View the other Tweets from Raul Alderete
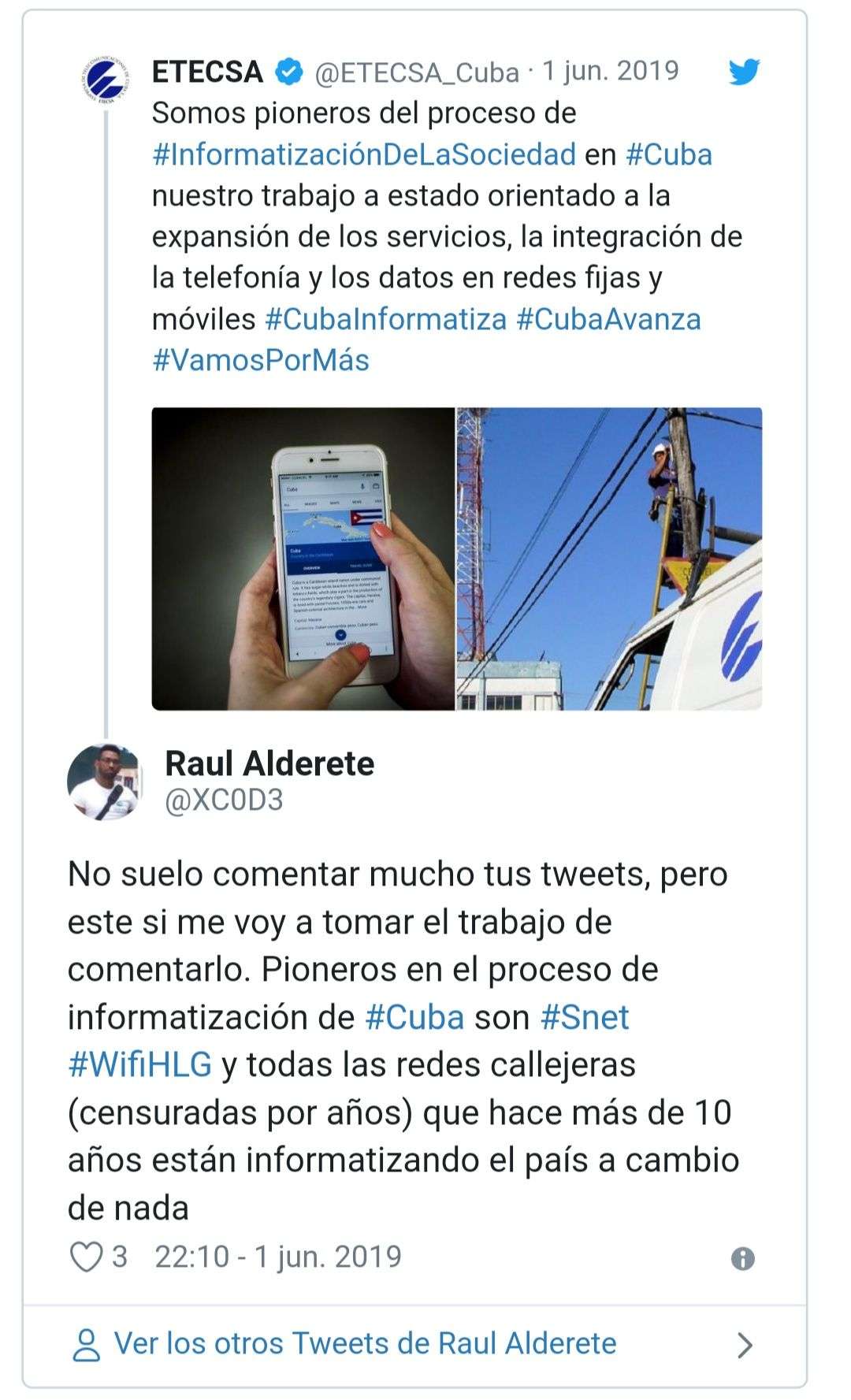The image size is (851, 1400). pyautogui.click(x=365, y=1343)
